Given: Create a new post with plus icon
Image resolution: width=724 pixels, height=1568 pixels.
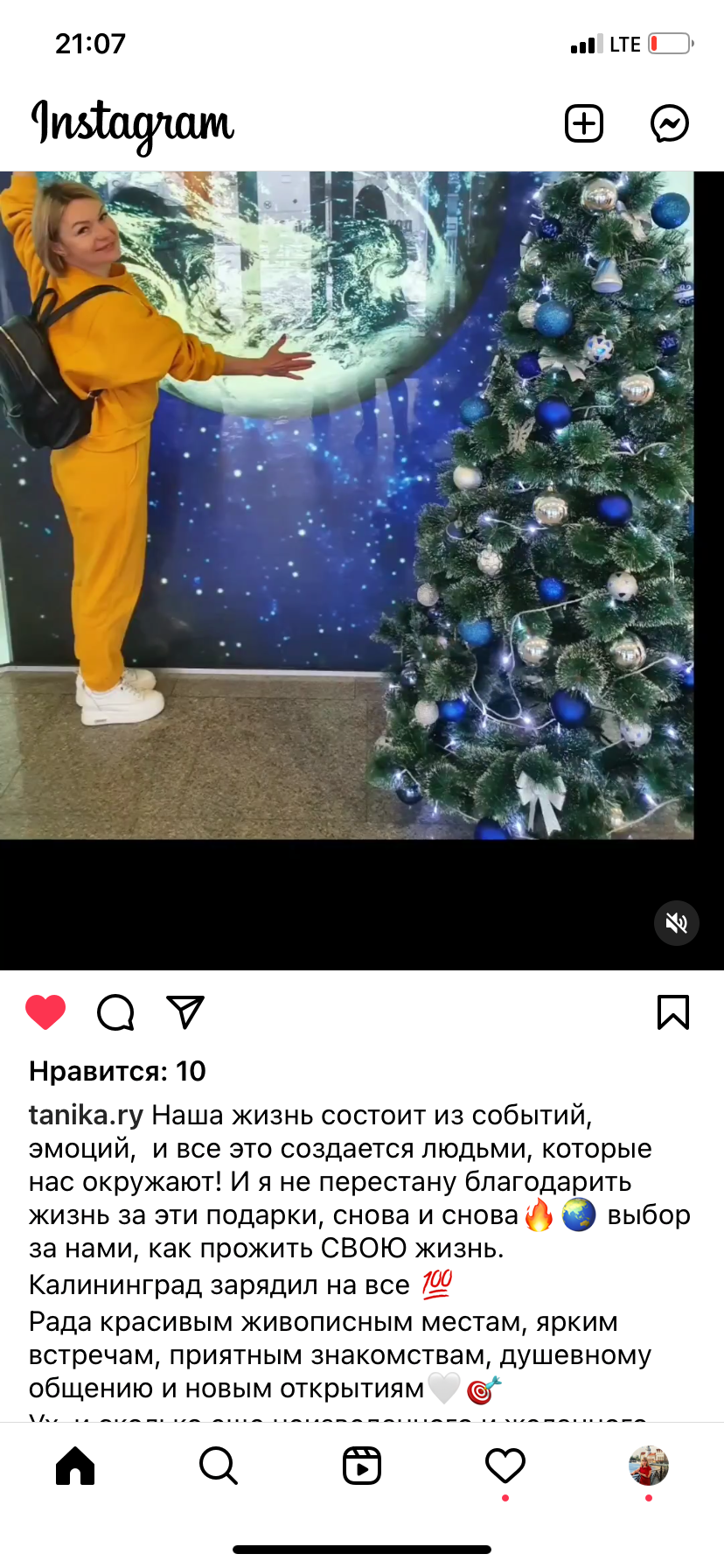Looking at the screenshot, I should (x=584, y=123).
